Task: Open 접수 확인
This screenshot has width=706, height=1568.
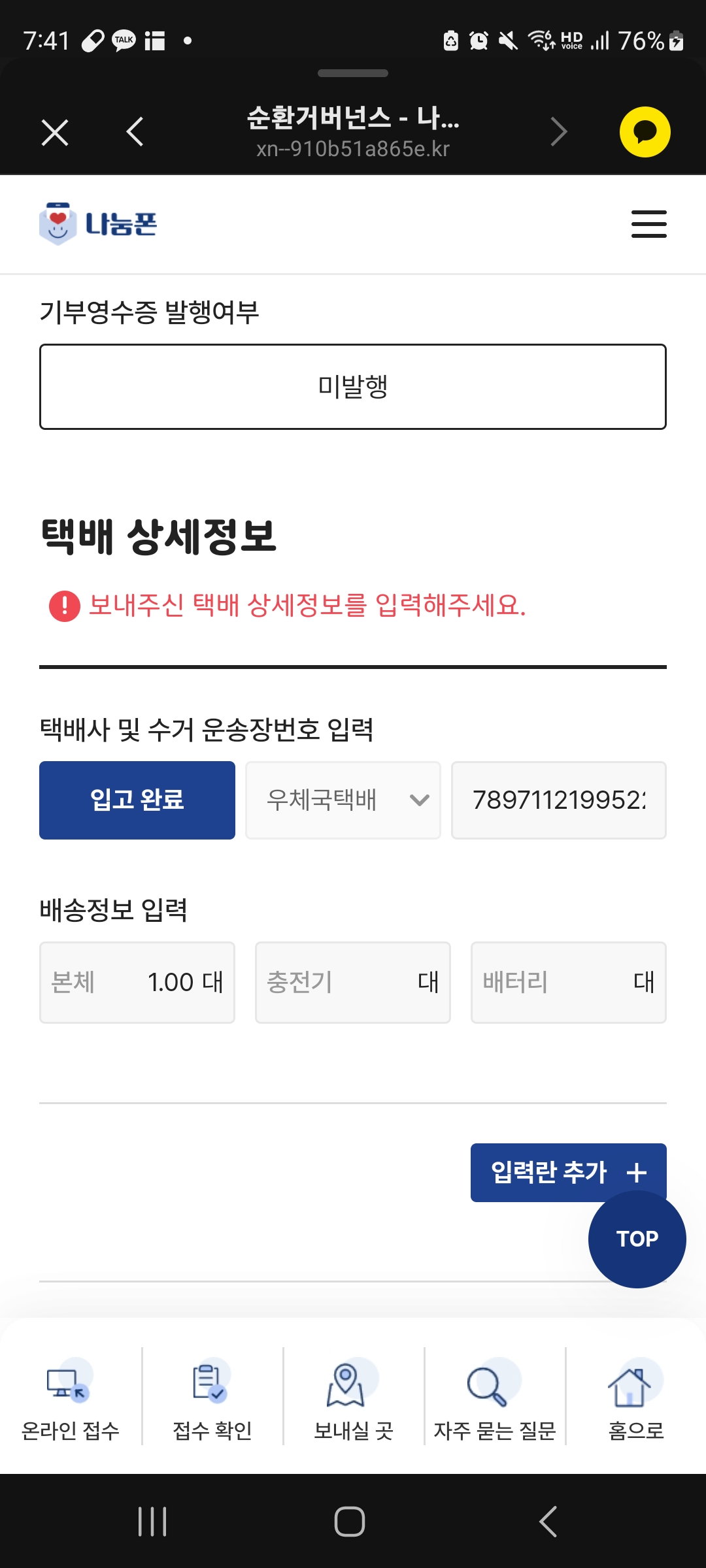Action: coord(212,1396)
